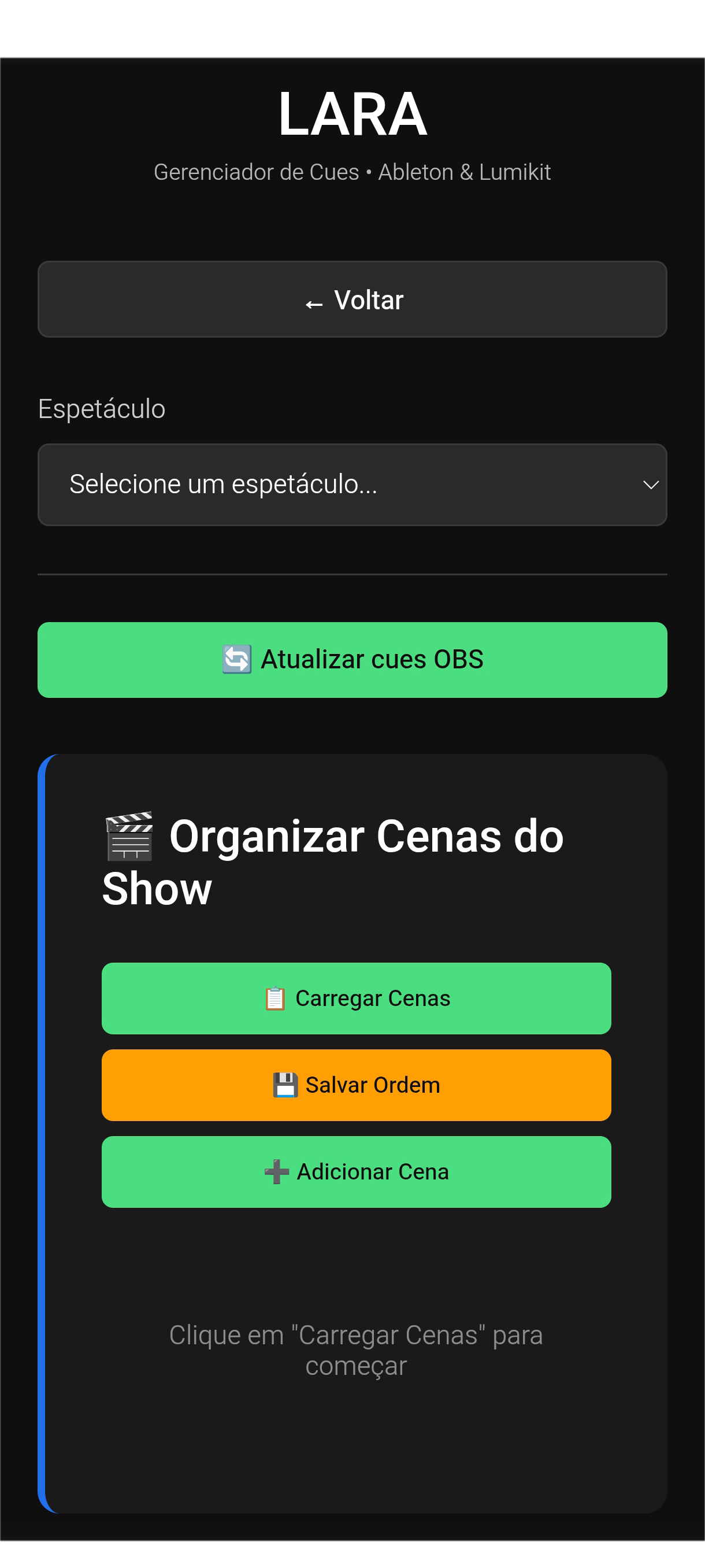Save the order with Salvar Ordem
705x1568 pixels.
[x=357, y=1085]
